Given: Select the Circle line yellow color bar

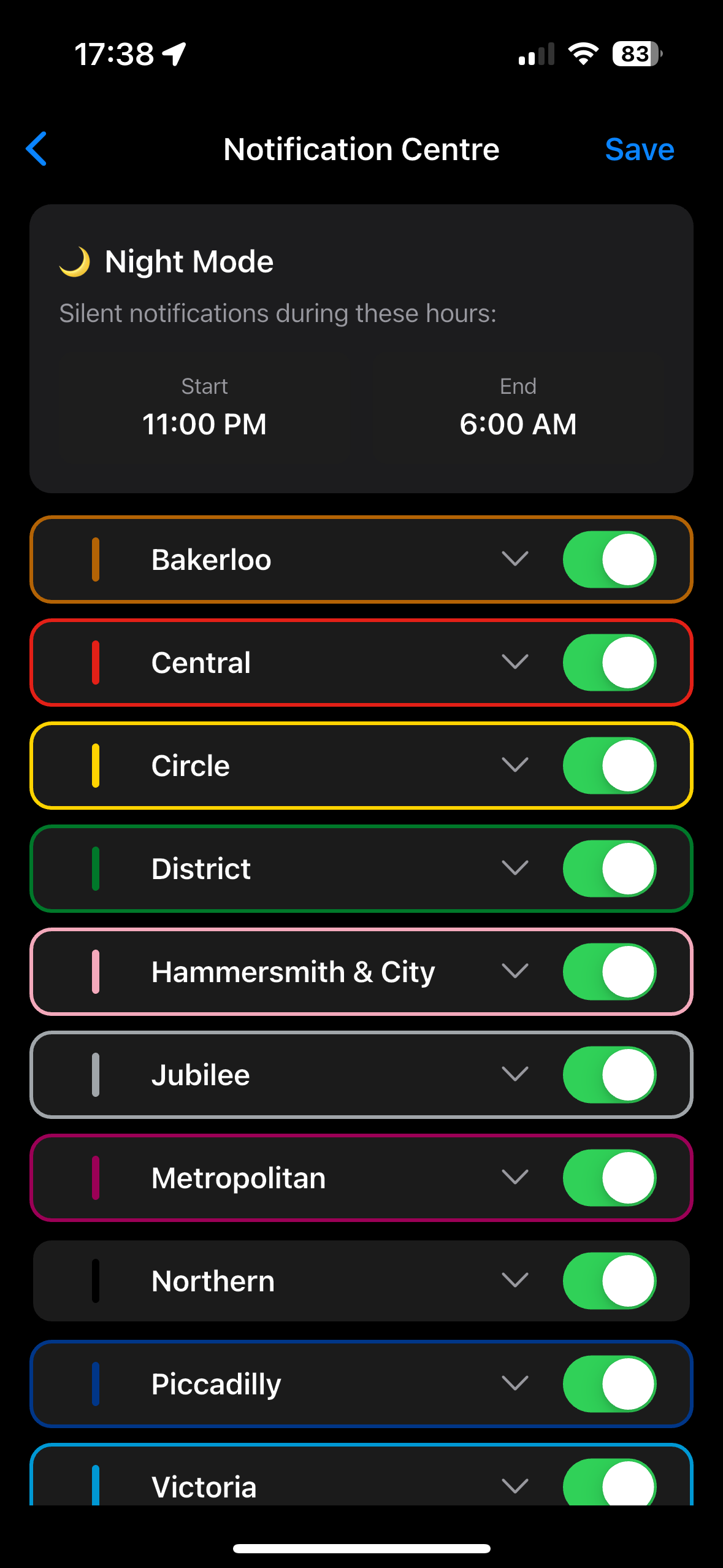Looking at the screenshot, I should (x=96, y=765).
